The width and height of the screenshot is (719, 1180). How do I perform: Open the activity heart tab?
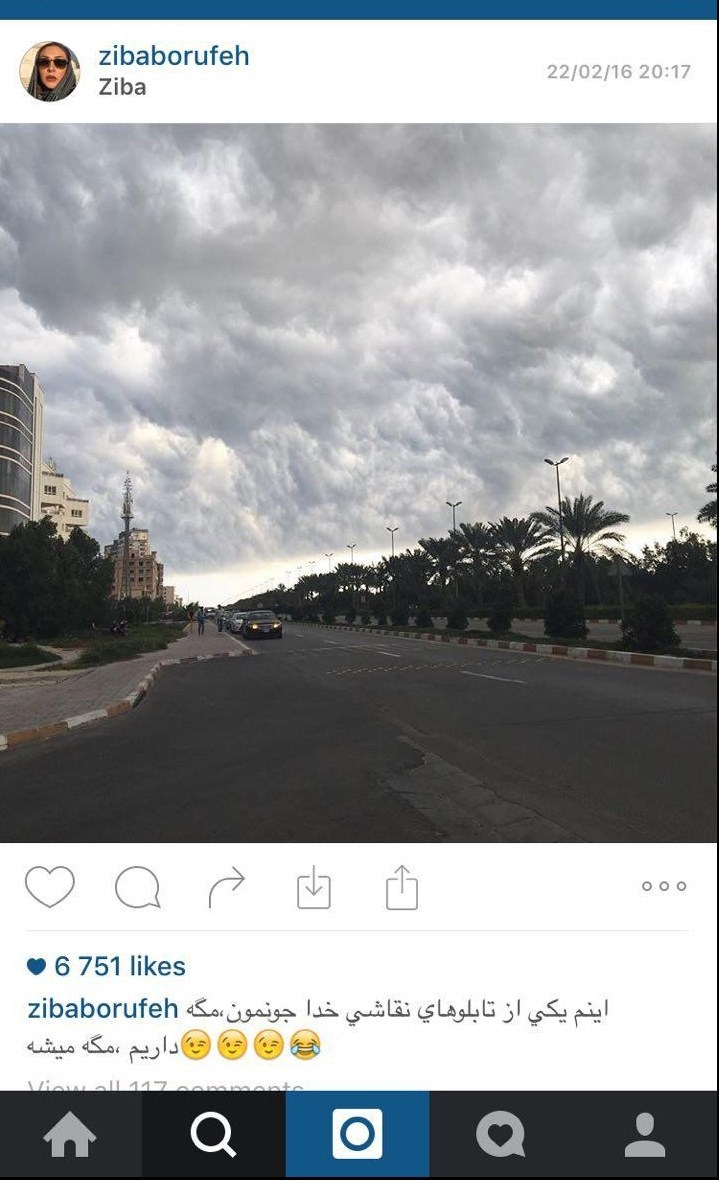[x=500, y=1135]
